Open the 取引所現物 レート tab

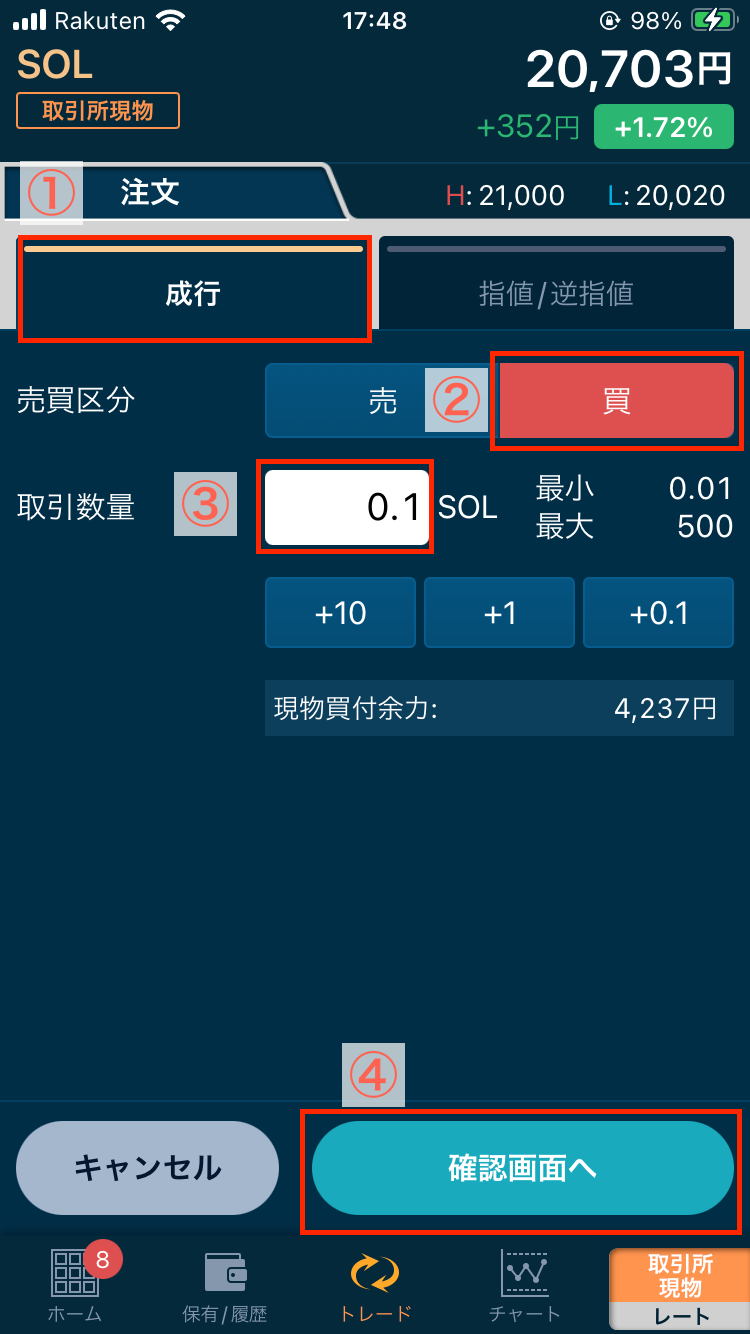(680, 1288)
